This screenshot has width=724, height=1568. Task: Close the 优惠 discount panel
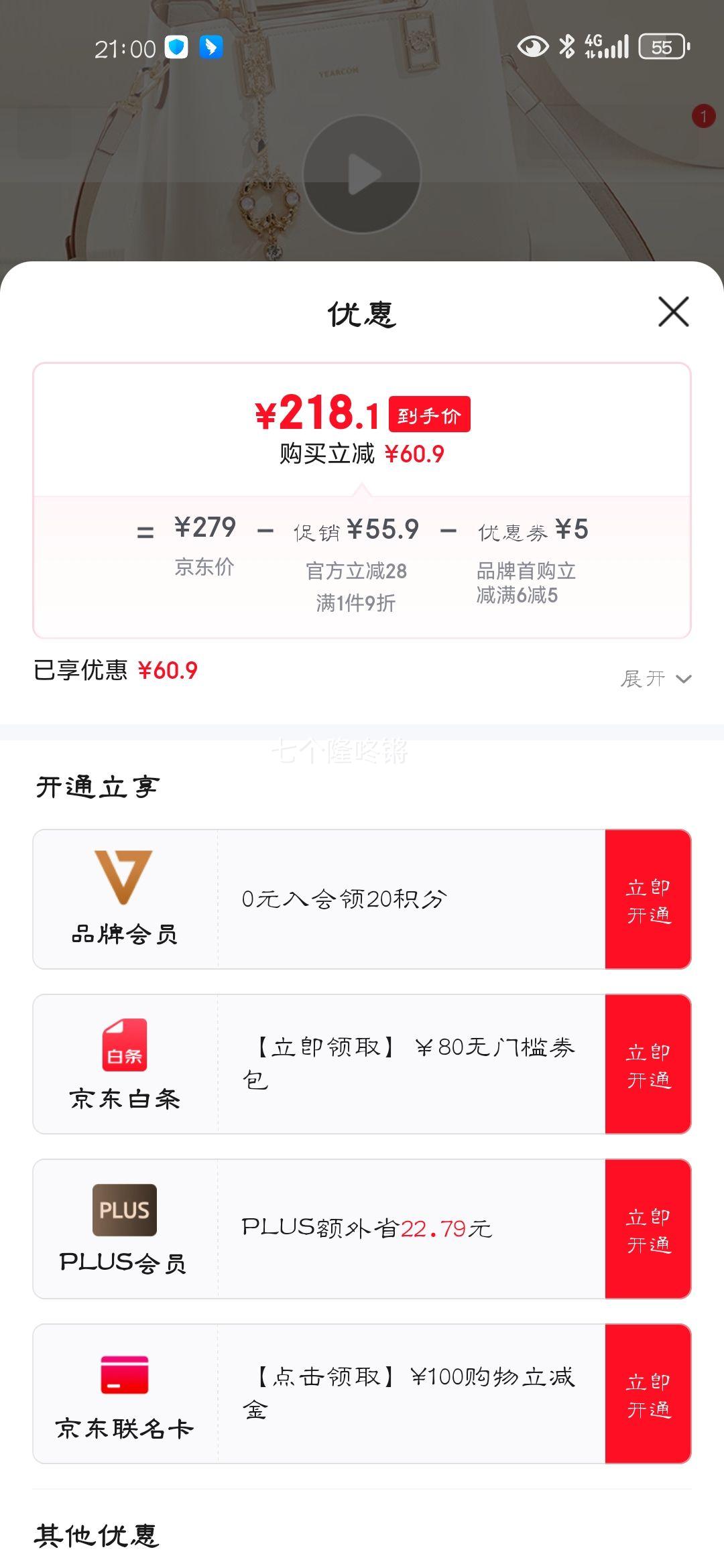673,312
